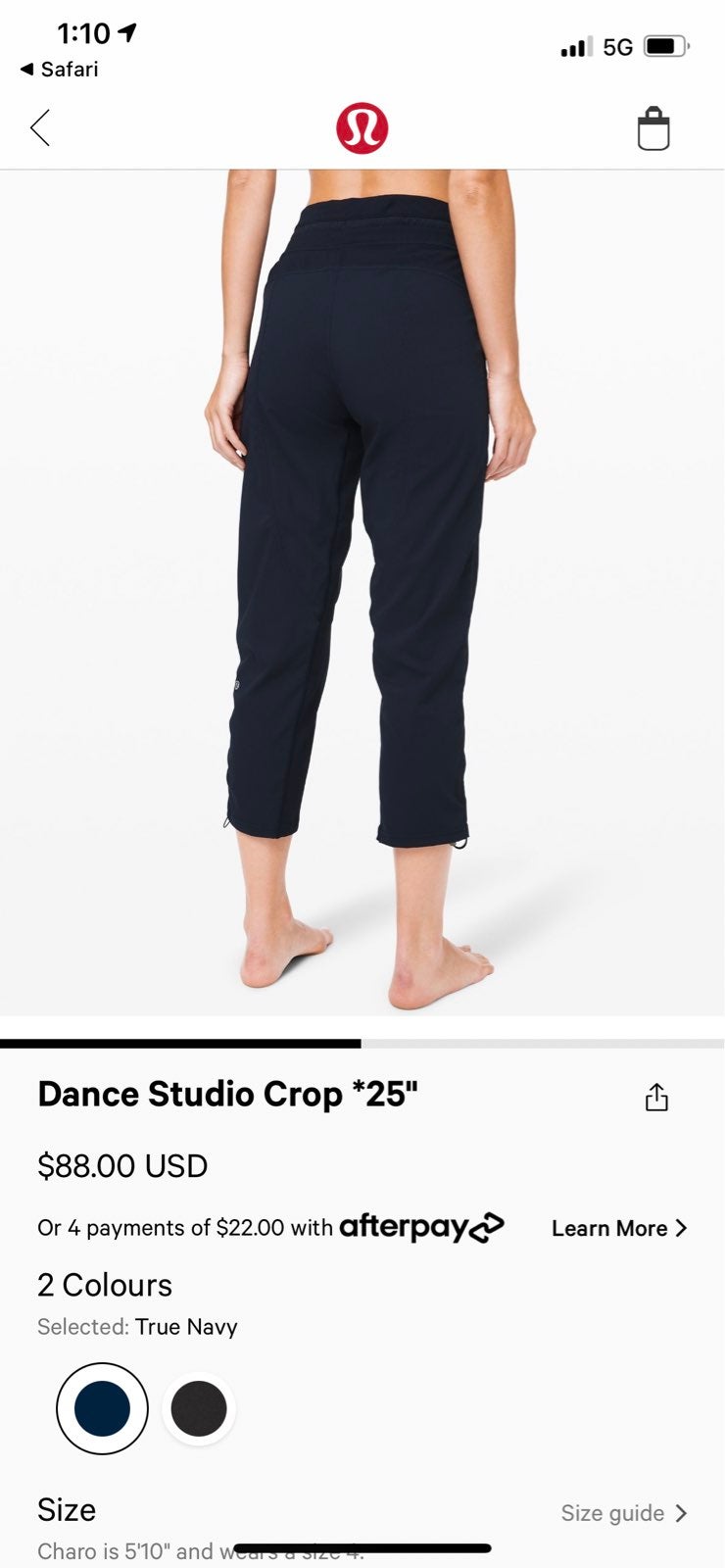Viewport: 725px width, 1568px height.
Task: Share the Dance Studio Crop product
Action: [x=656, y=1097]
